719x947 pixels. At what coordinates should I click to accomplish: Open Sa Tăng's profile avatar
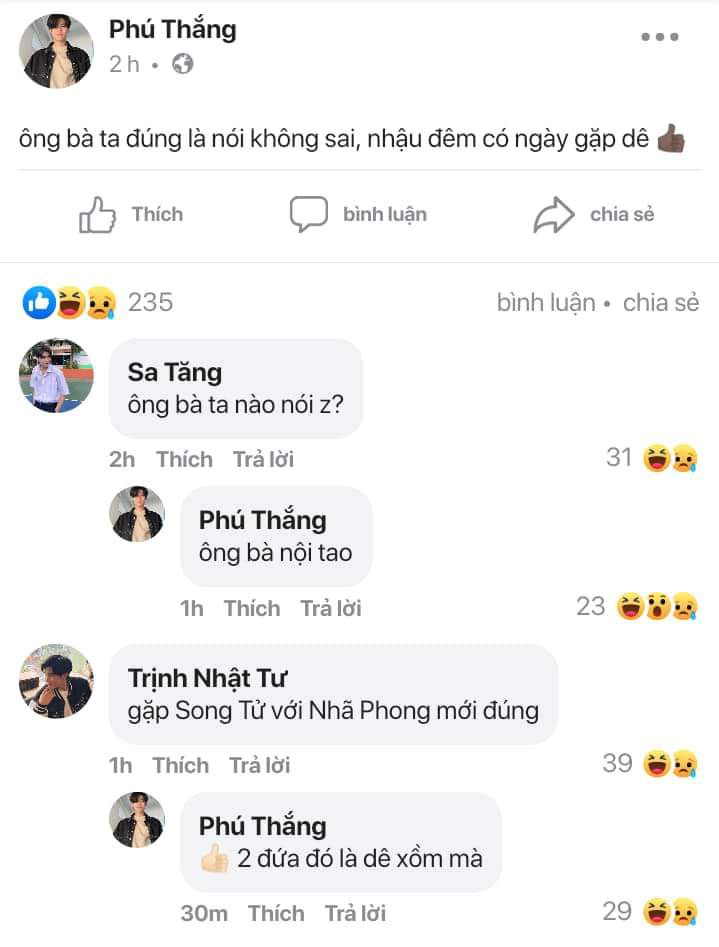click(56, 375)
